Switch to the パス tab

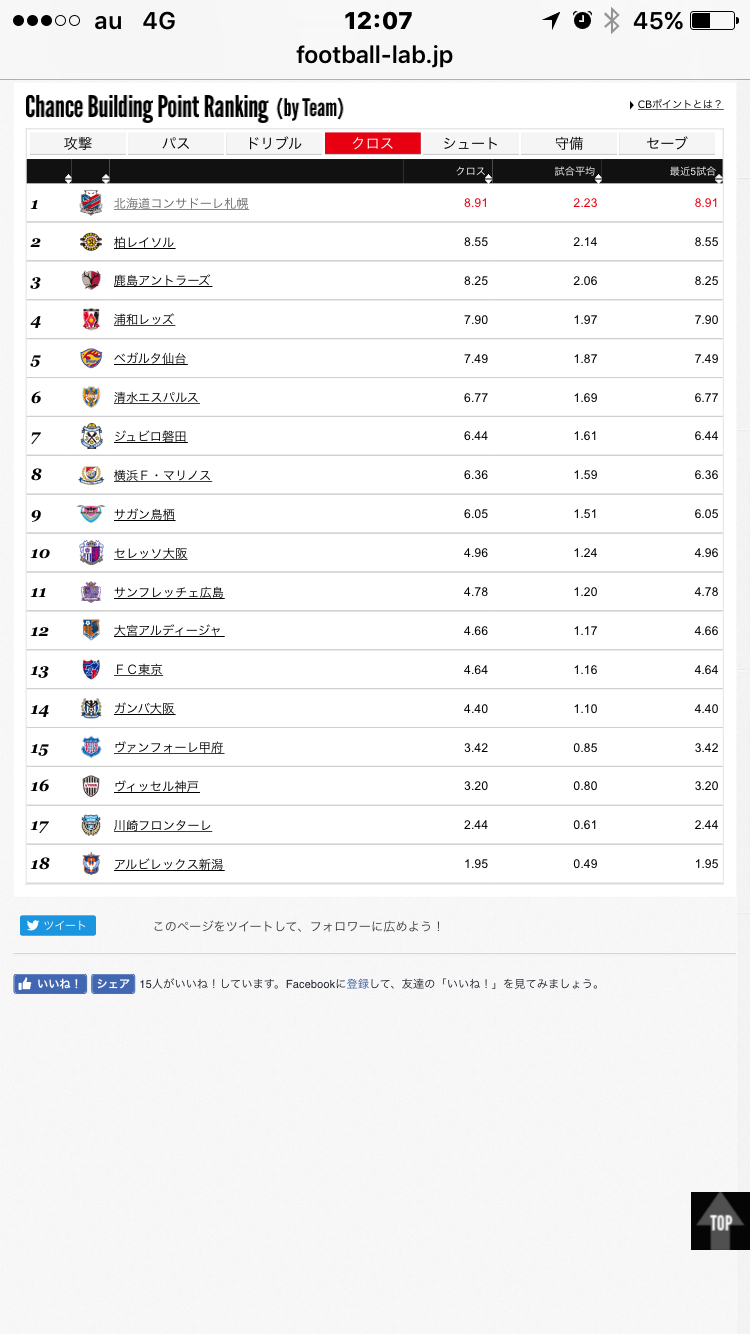(x=175, y=143)
